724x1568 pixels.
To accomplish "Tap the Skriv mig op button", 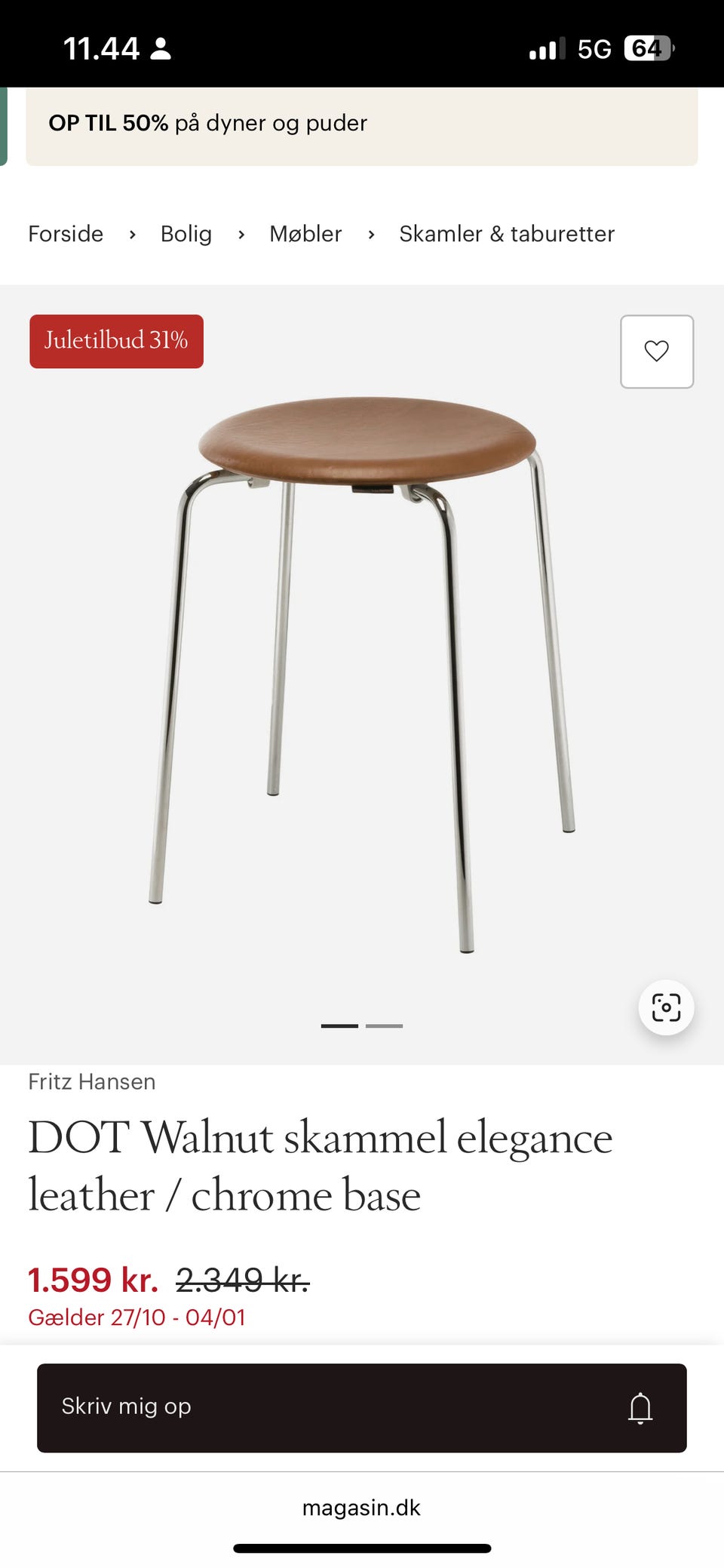I will tap(362, 1407).
